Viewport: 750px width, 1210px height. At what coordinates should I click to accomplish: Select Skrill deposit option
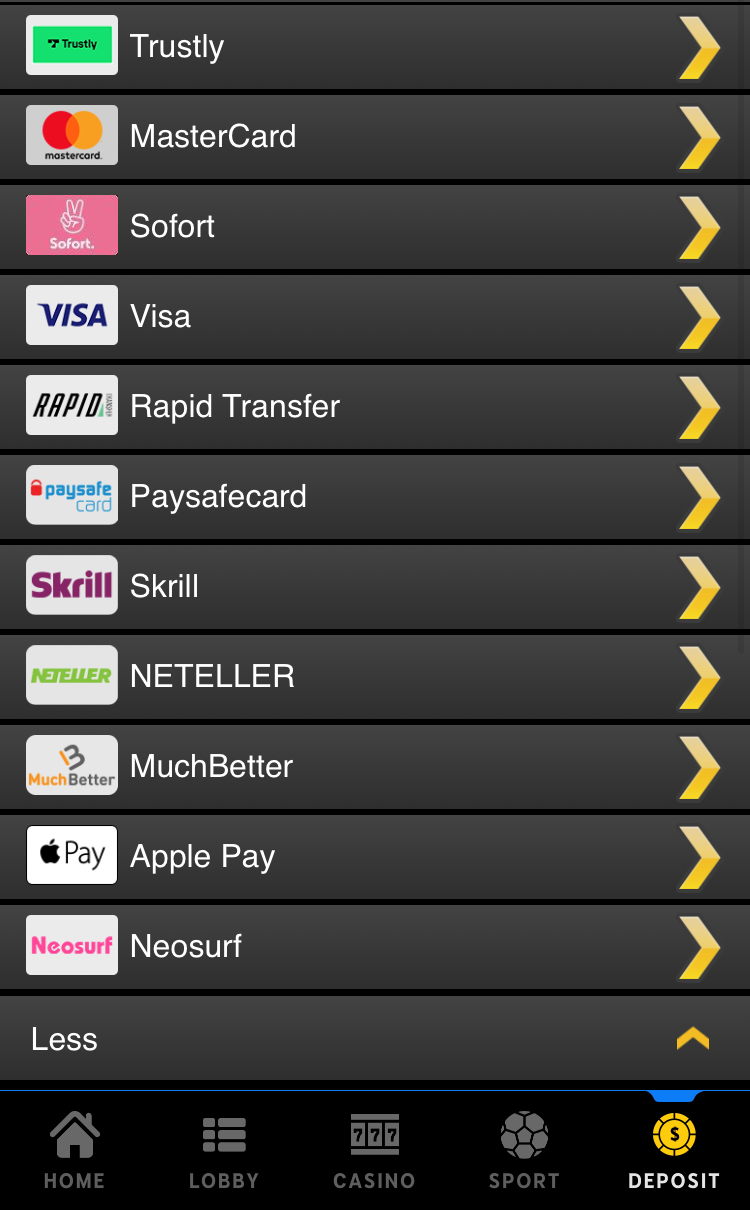(375, 586)
